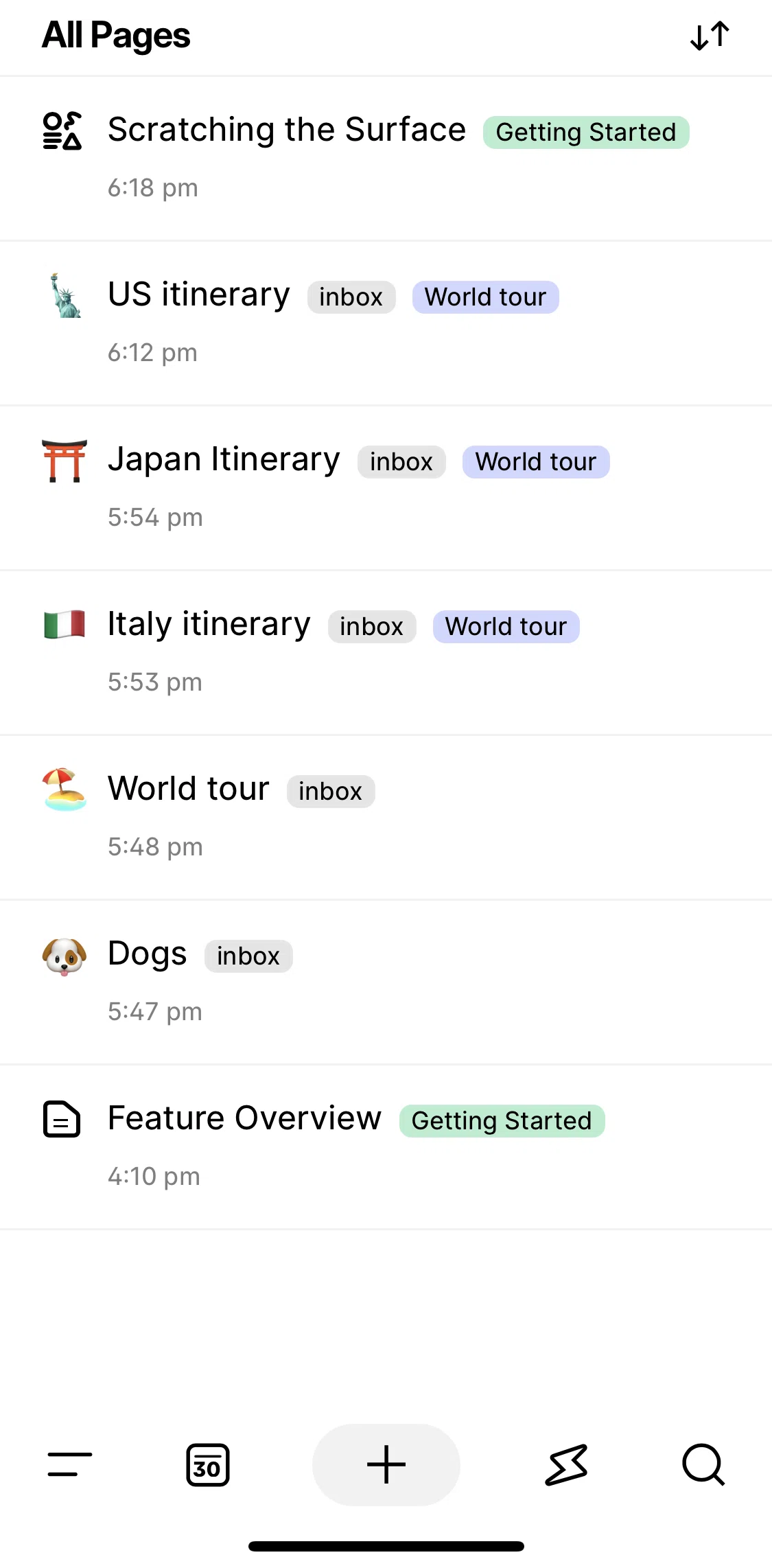Open the Italy itinerary page
The image size is (772, 1568).
386,653
